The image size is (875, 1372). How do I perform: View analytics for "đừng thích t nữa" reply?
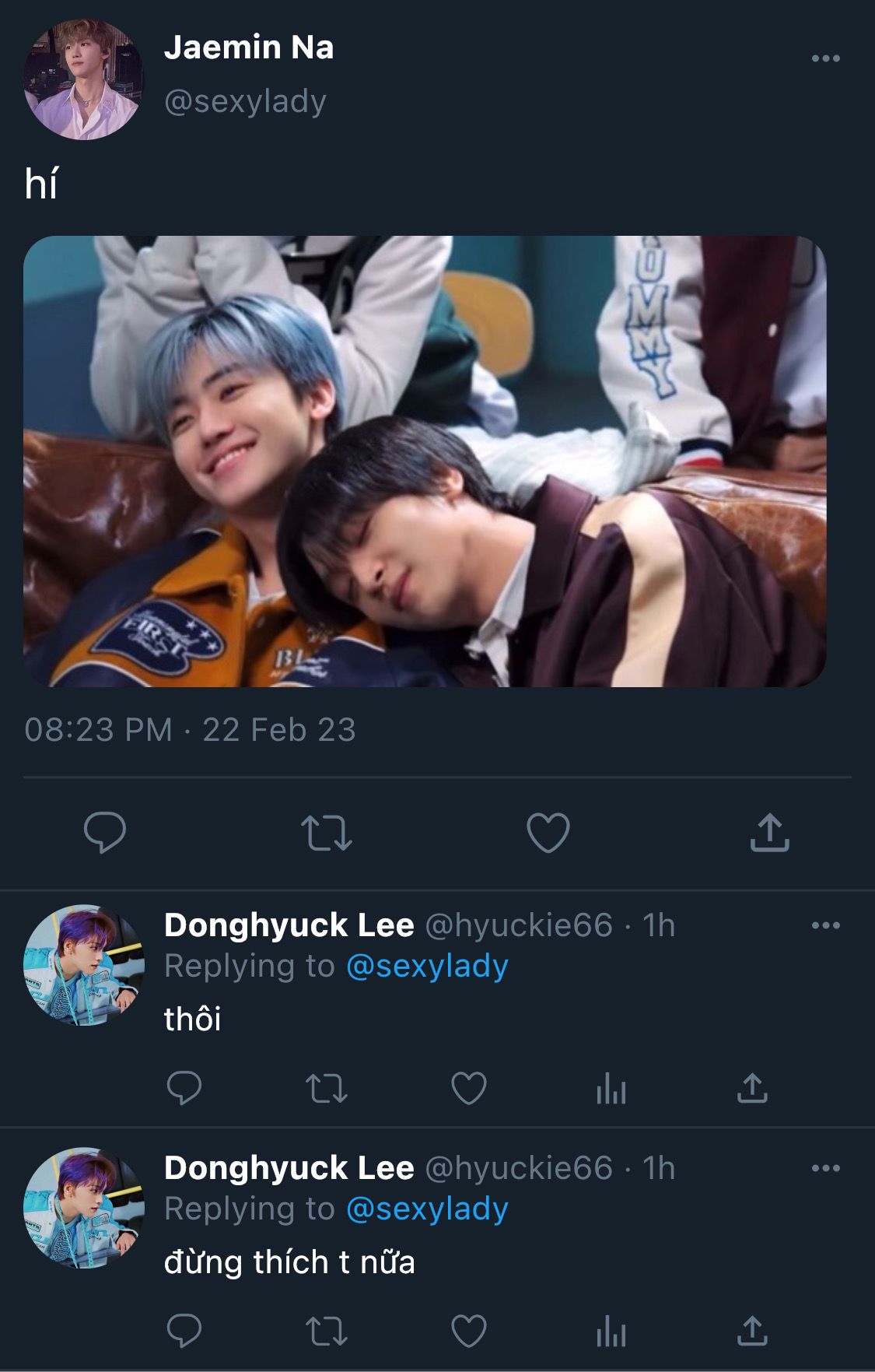tap(611, 1331)
